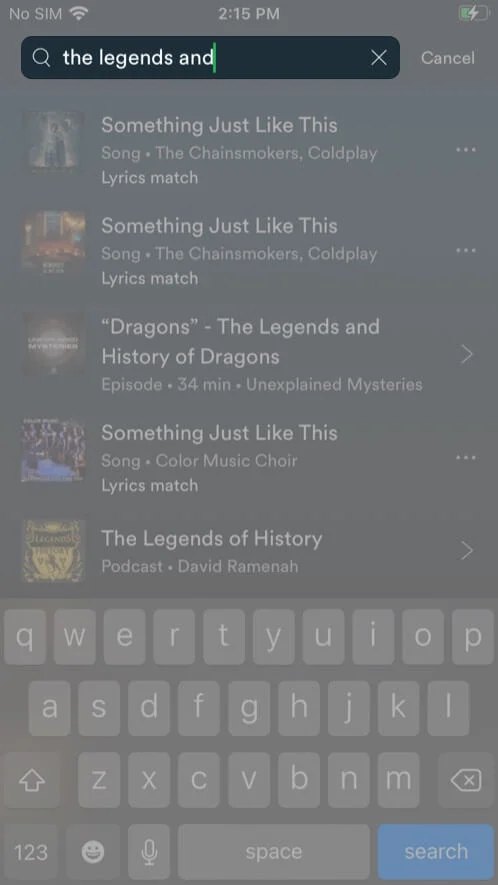Open the first Something Just Like This by Chainsmokers
Image resolution: width=498 pixels, height=885 pixels.
[x=248, y=150]
